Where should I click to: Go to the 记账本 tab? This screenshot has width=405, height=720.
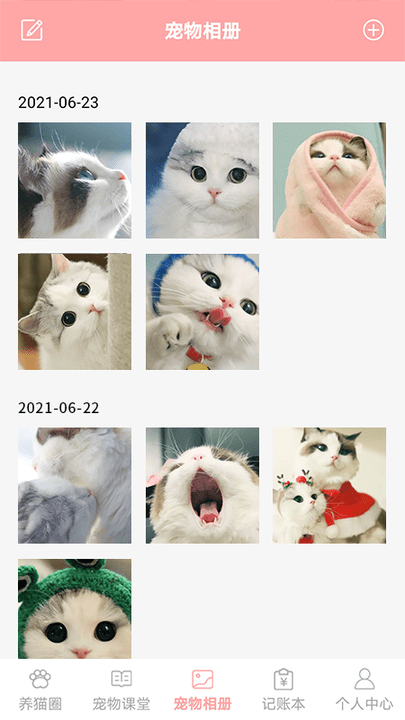pyautogui.click(x=283, y=690)
